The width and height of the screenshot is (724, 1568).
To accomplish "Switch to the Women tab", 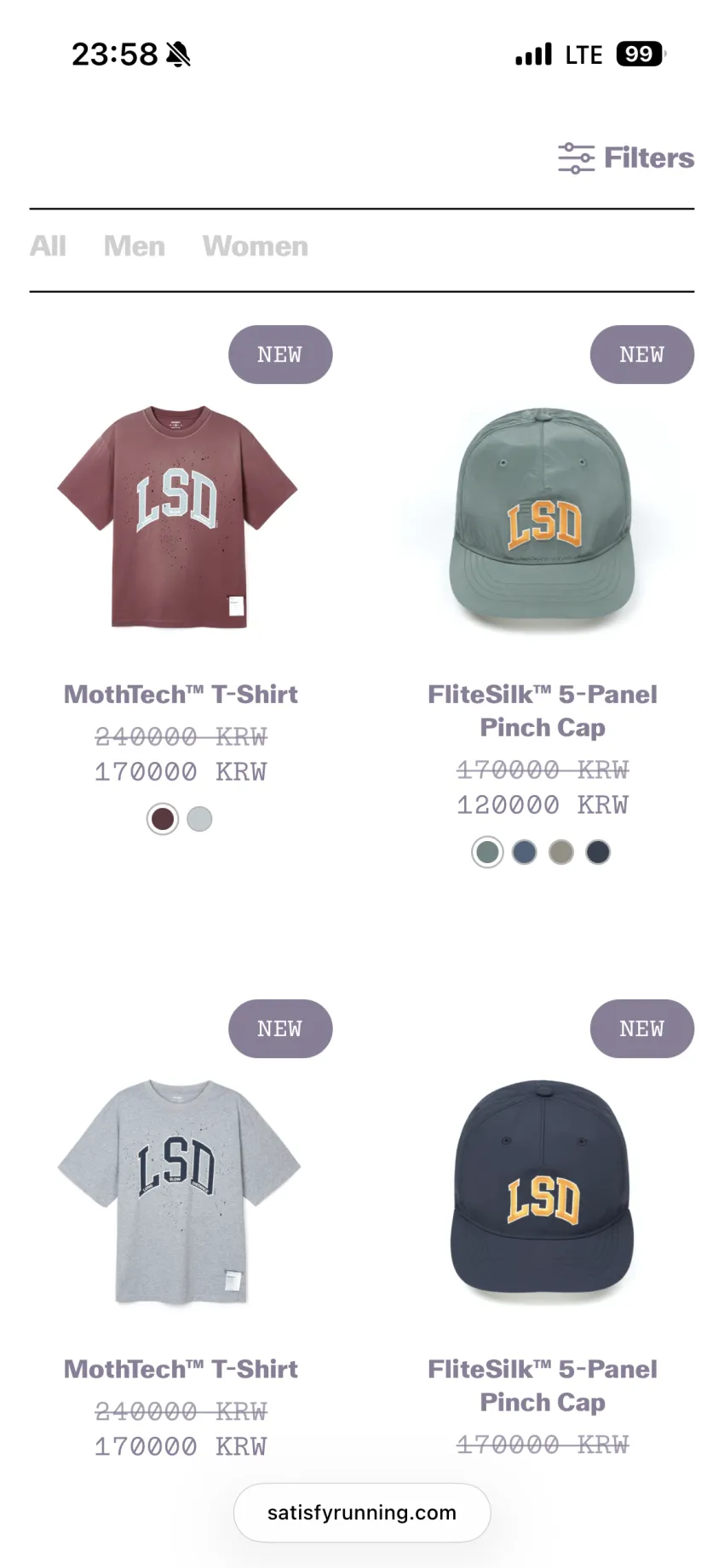I will (x=256, y=247).
